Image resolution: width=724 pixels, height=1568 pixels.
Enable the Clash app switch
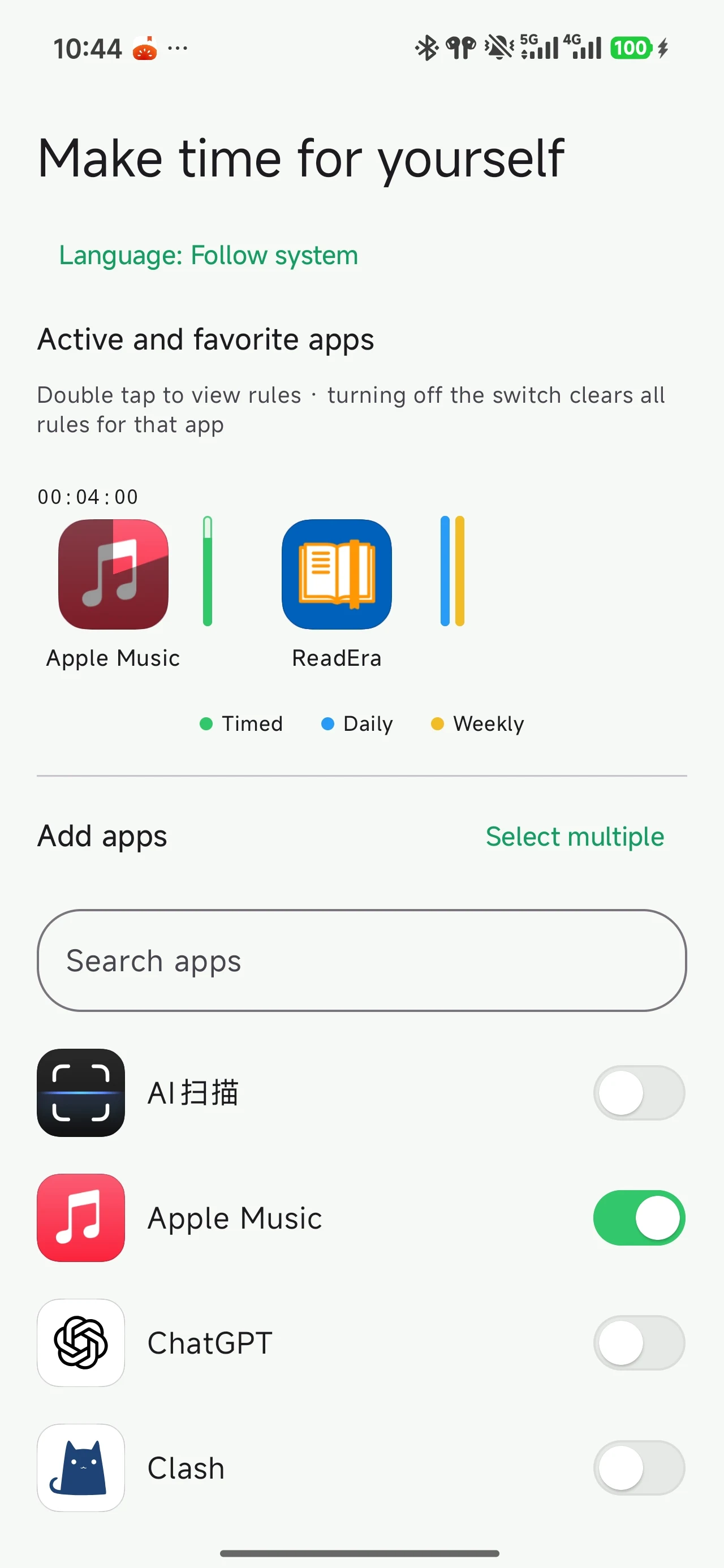coord(639,1467)
